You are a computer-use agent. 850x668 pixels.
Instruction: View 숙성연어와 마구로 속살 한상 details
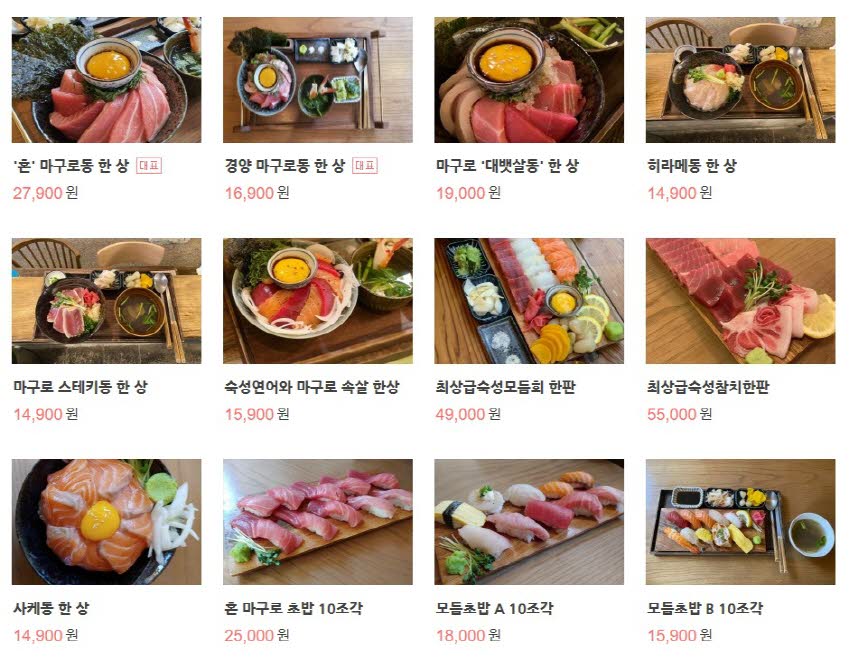tap(317, 301)
